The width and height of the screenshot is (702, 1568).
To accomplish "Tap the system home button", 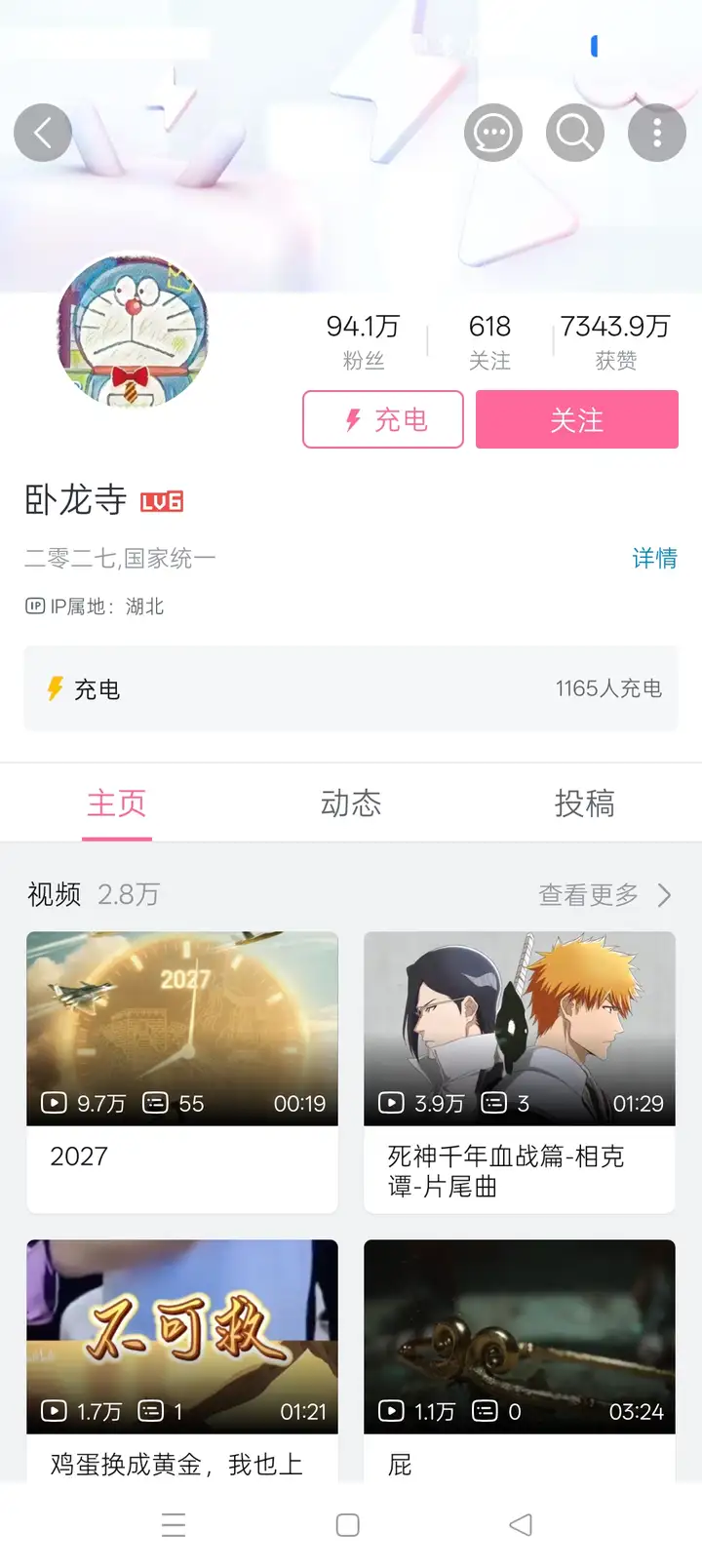I will (348, 1525).
